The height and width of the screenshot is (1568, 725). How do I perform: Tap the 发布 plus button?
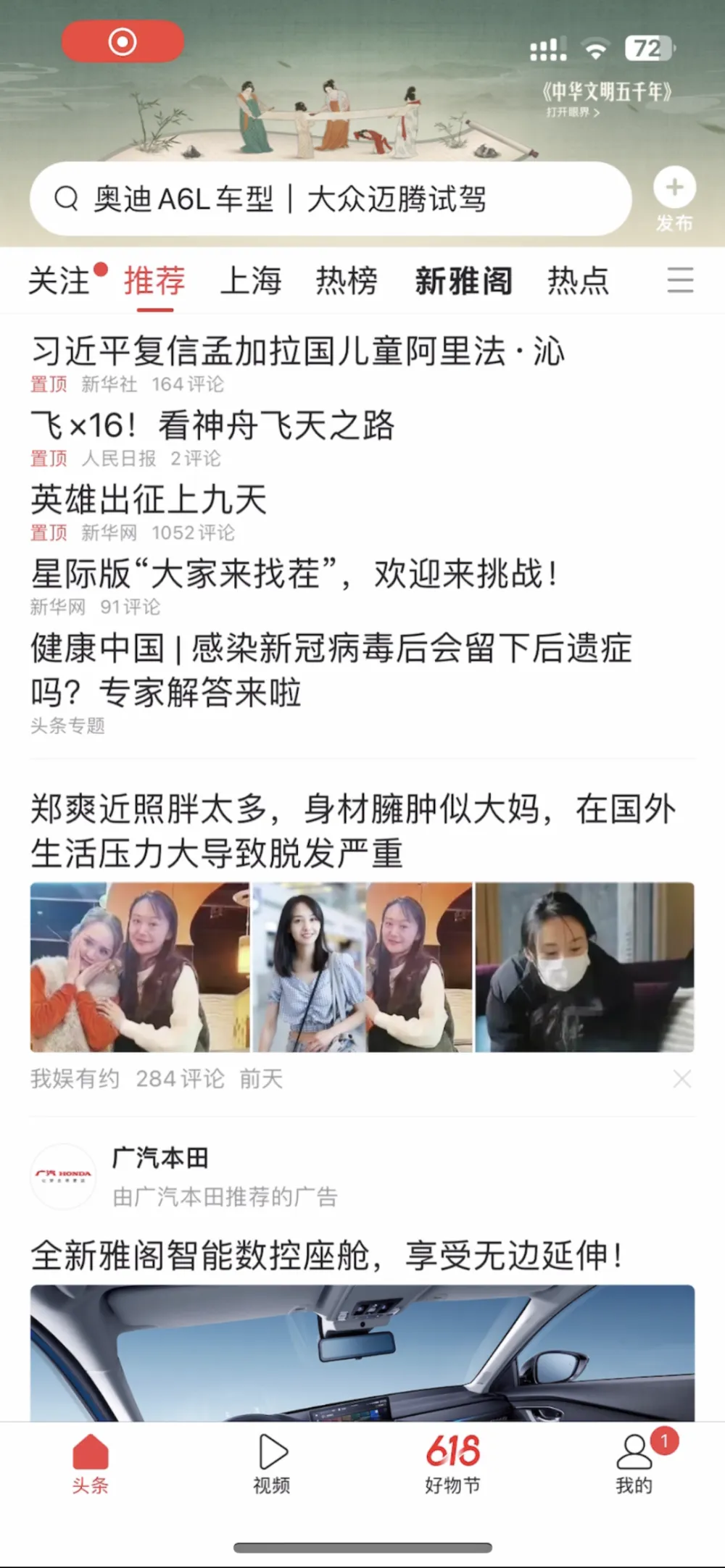pos(674,189)
